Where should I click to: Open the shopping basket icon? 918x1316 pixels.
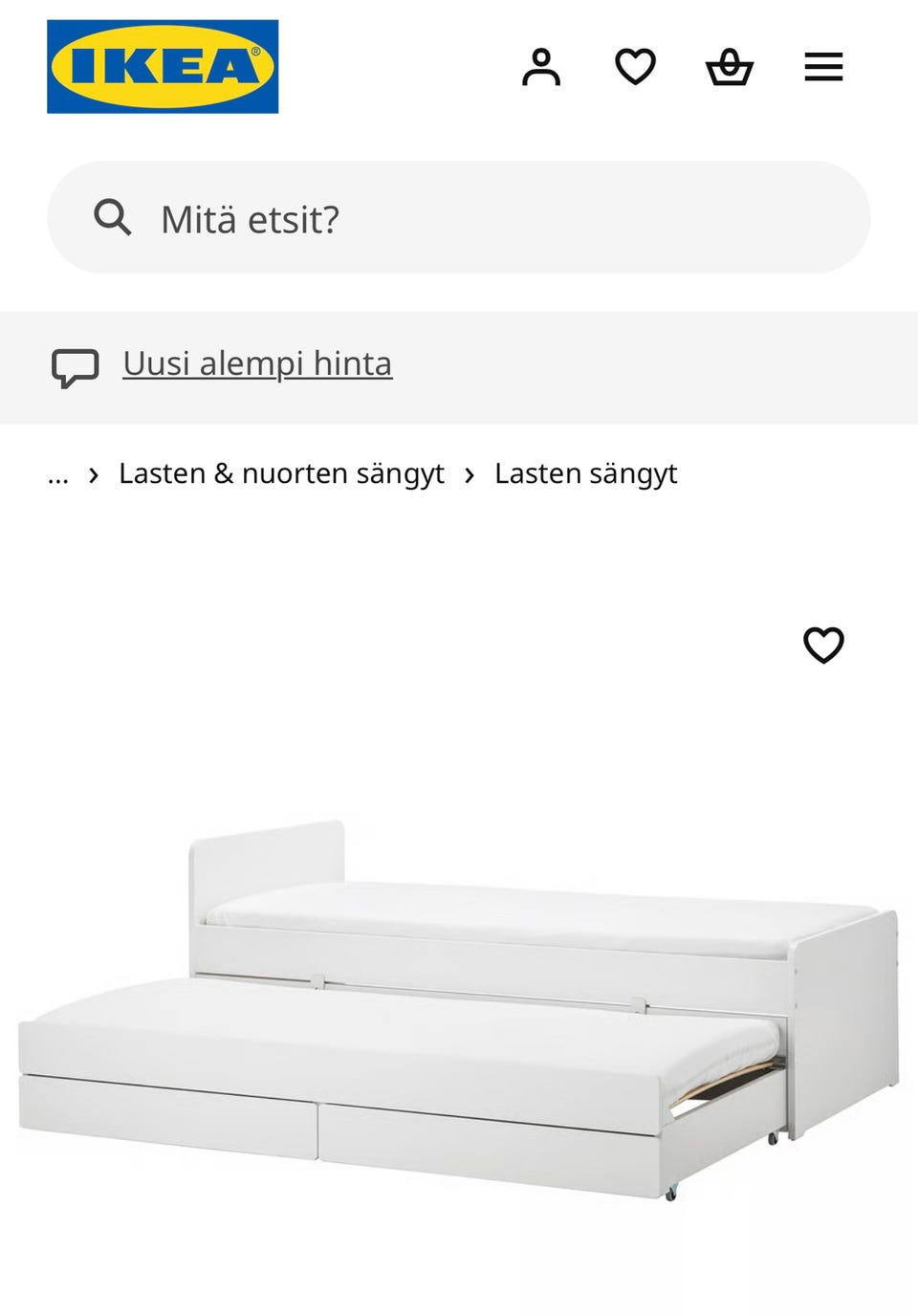click(730, 66)
